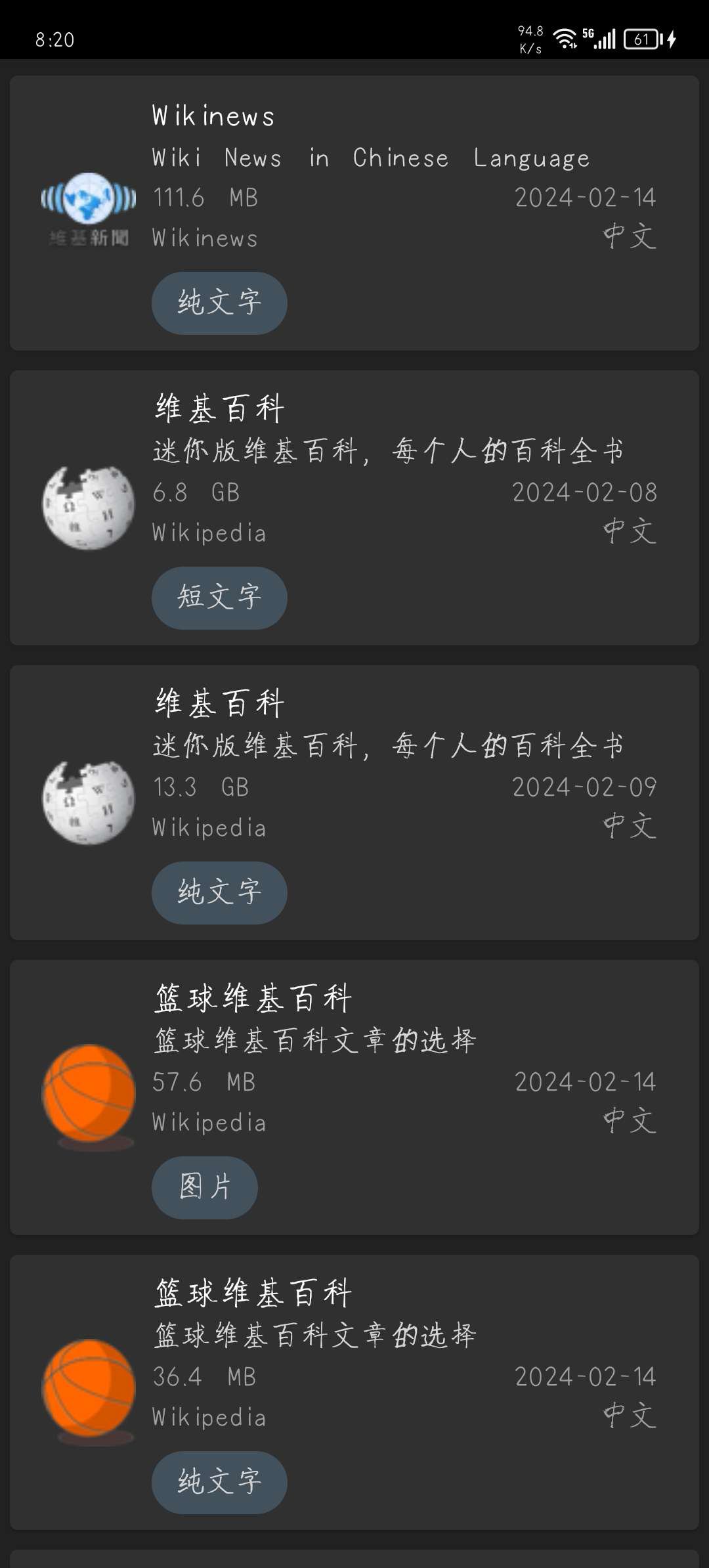Viewport: 709px width, 1568px height.
Task: Tap the Wikipedia globe icon of the 13.3 GB entry
Action: click(87, 804)
